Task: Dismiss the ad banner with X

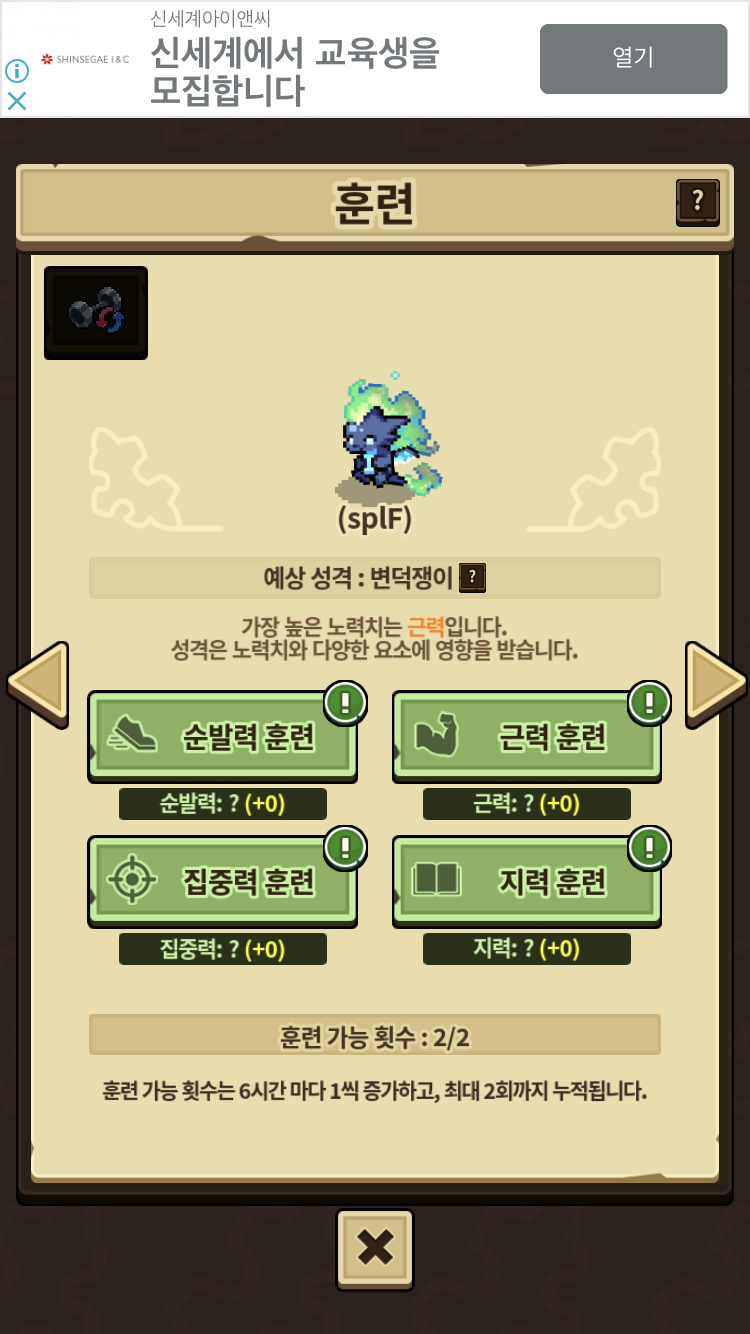Action: (x=17, y=101)
